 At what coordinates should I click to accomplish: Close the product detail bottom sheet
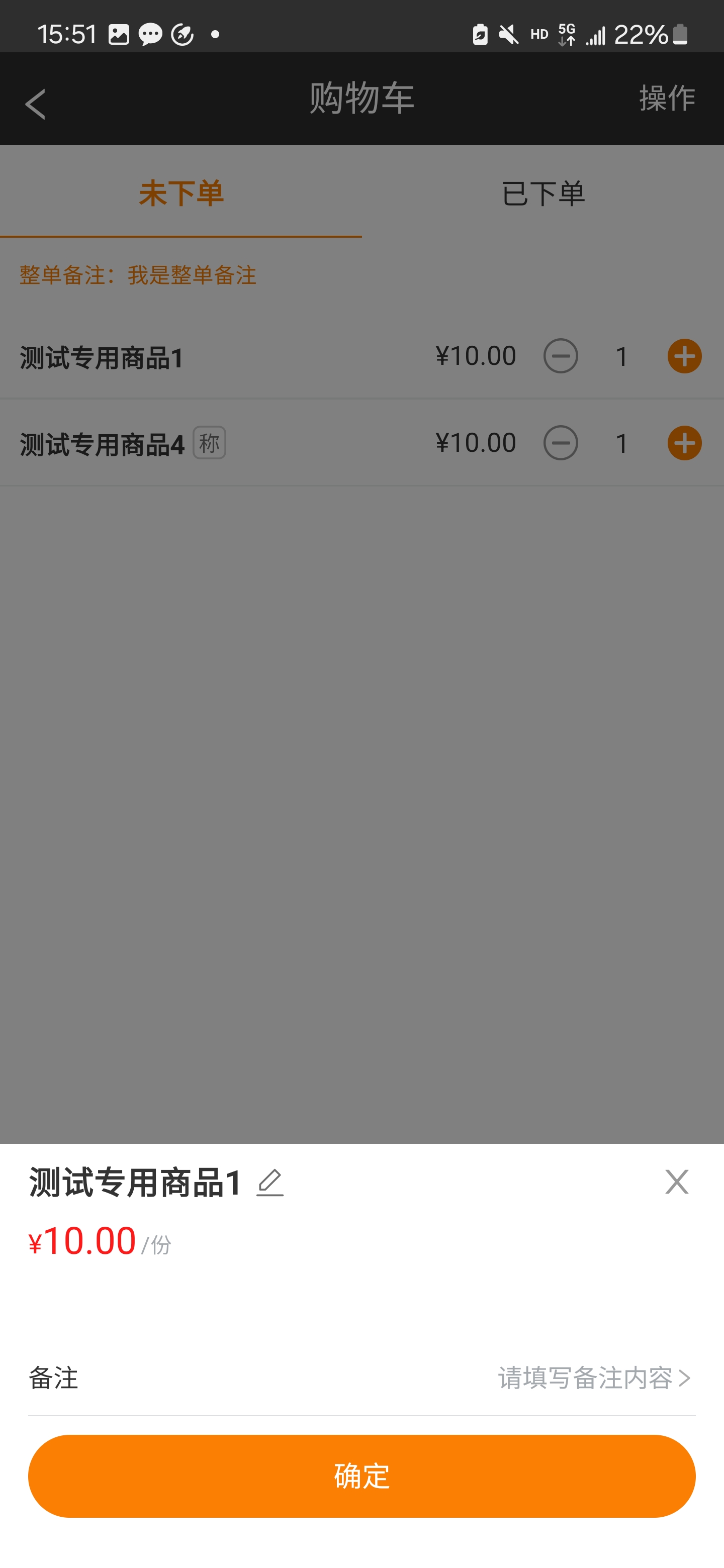point(677,1182)
